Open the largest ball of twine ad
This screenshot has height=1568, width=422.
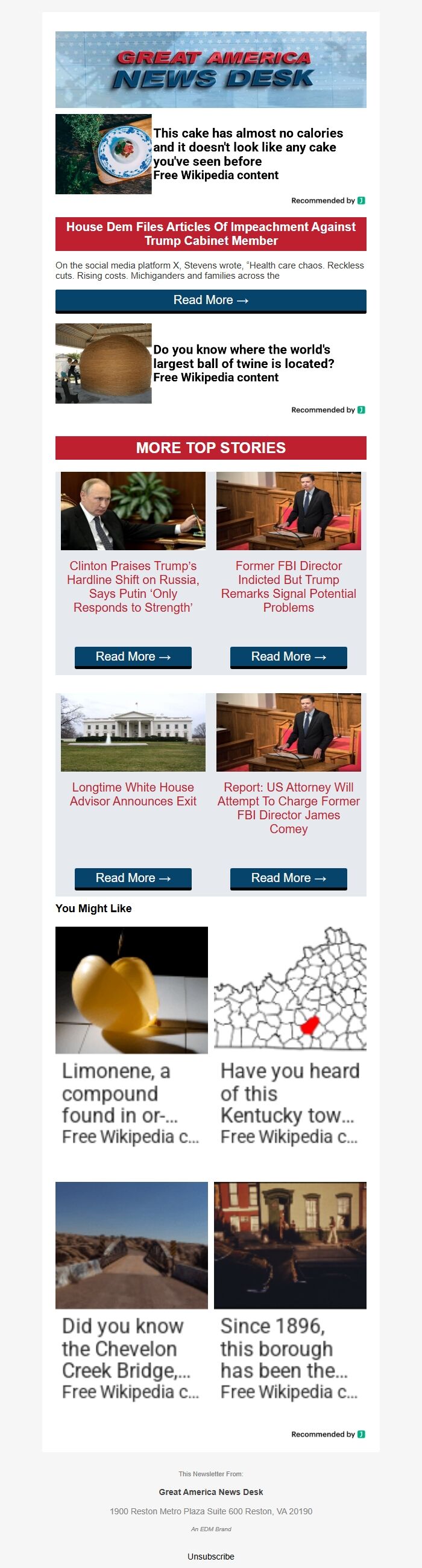[243, 363]
